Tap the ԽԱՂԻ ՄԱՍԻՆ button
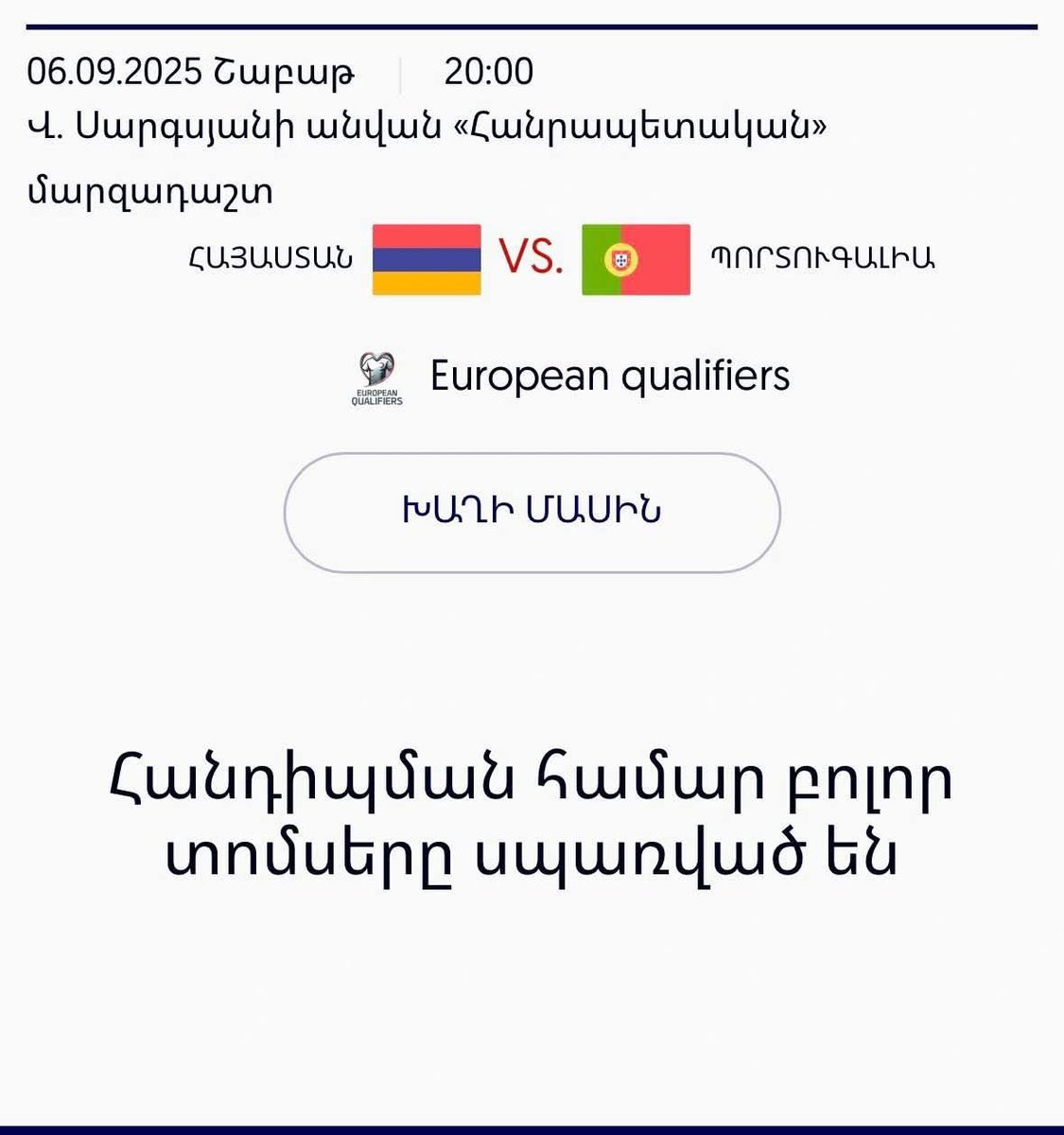1064x1135 pixels. [532, 512]
